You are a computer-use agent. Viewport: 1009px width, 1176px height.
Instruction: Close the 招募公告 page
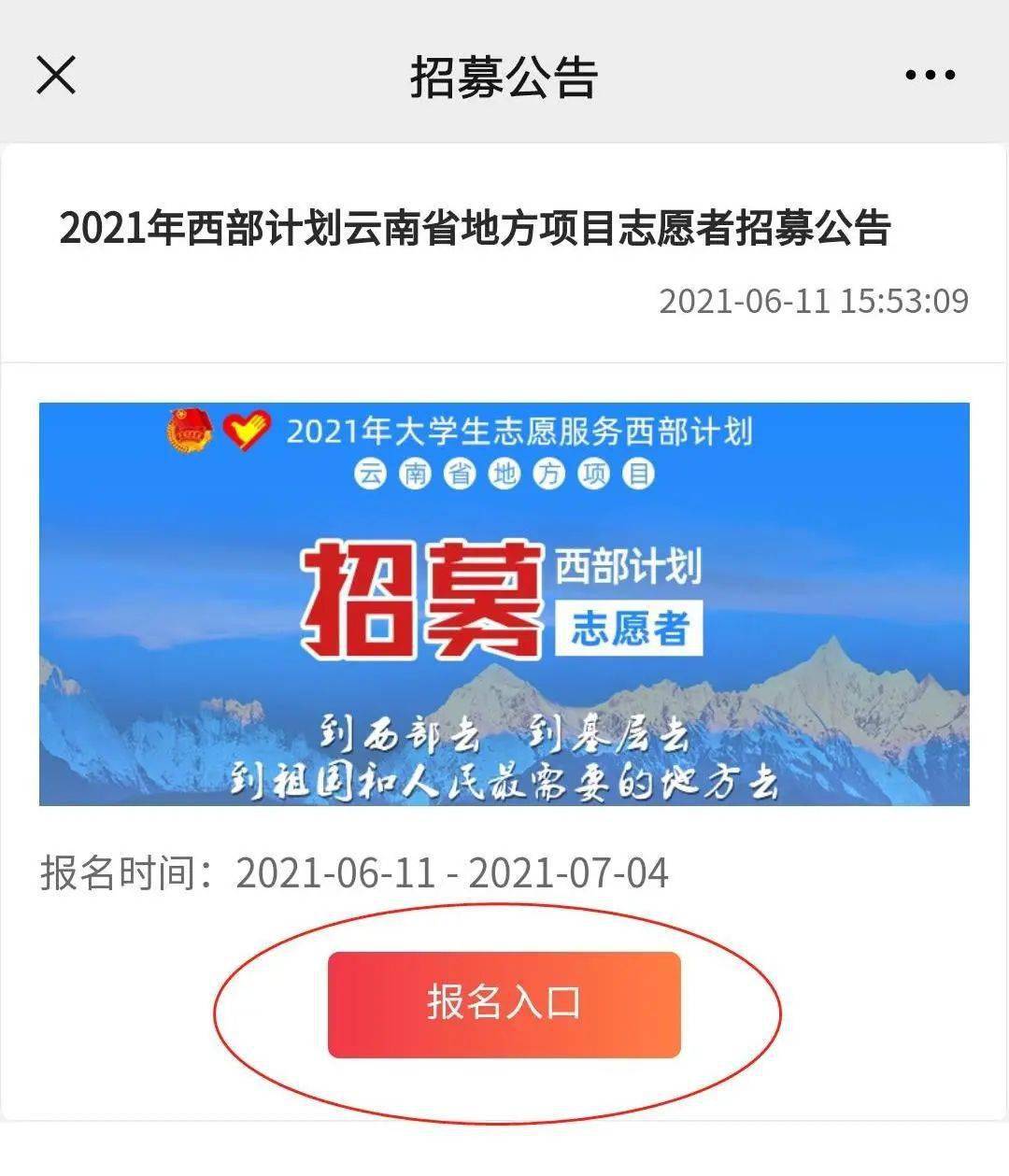point(56,75)
